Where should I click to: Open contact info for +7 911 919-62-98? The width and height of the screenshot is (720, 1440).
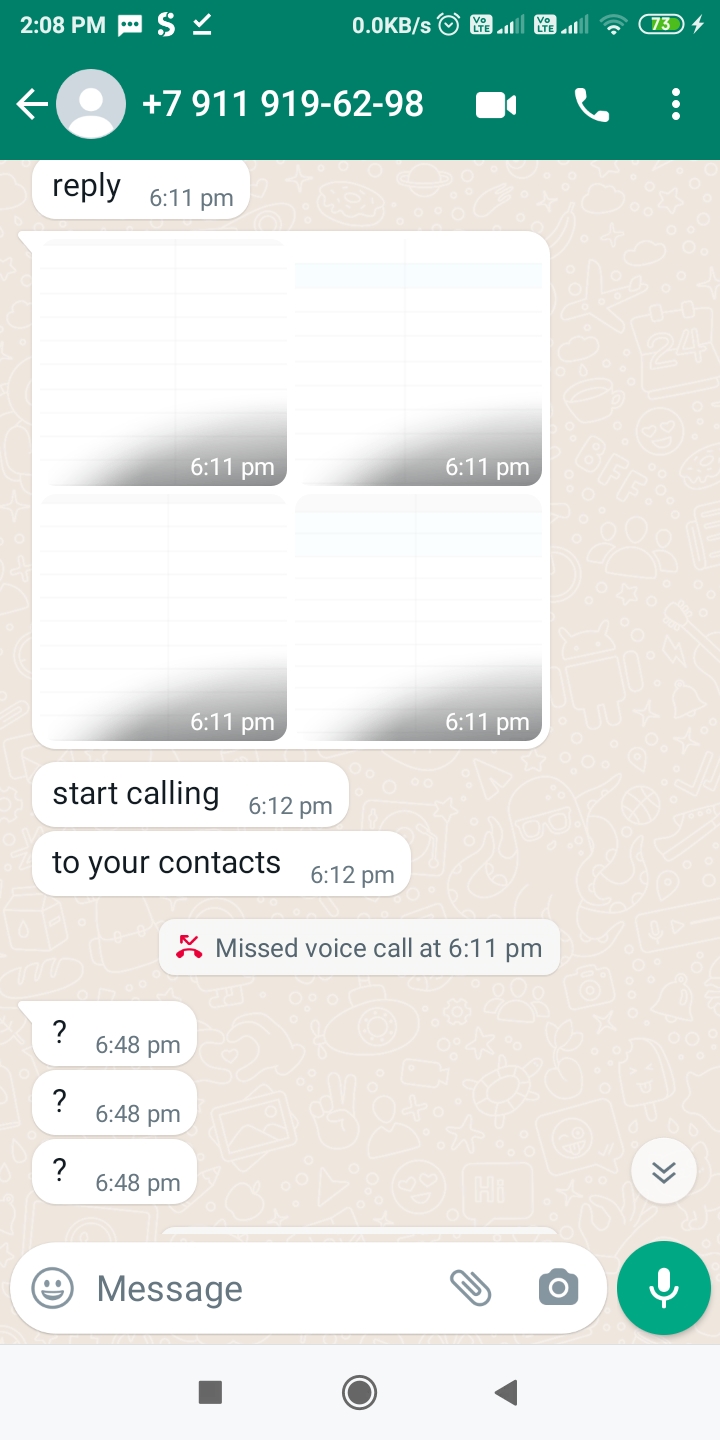pos(282,104)
